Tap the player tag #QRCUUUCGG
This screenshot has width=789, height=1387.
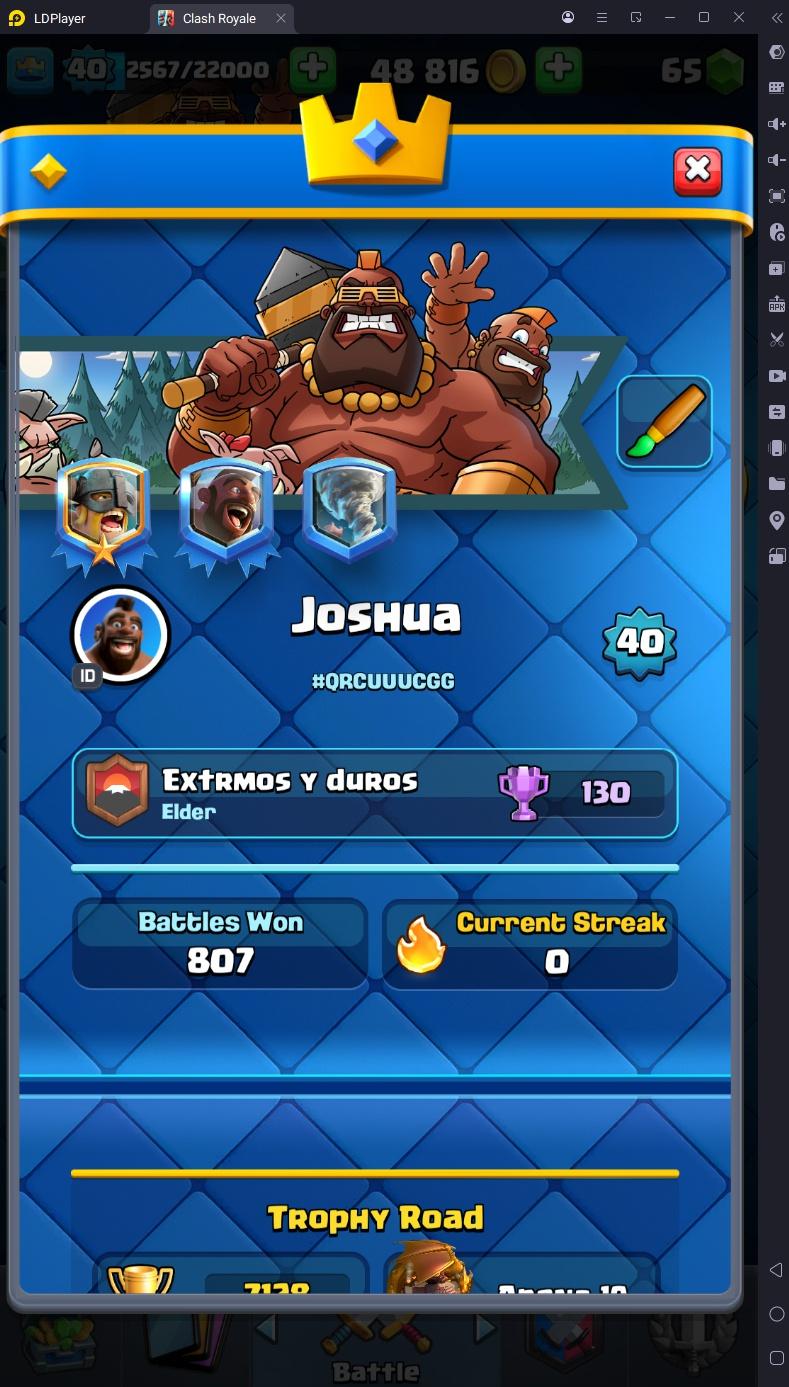pos(383,681)
